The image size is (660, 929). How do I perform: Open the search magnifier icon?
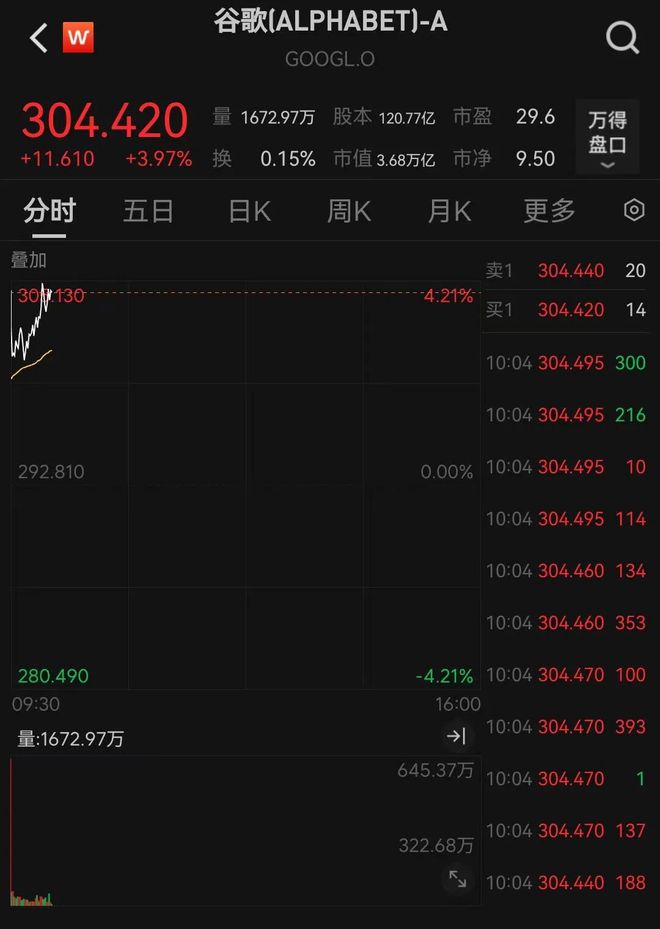pyautogui.click(x=622, y=39)
